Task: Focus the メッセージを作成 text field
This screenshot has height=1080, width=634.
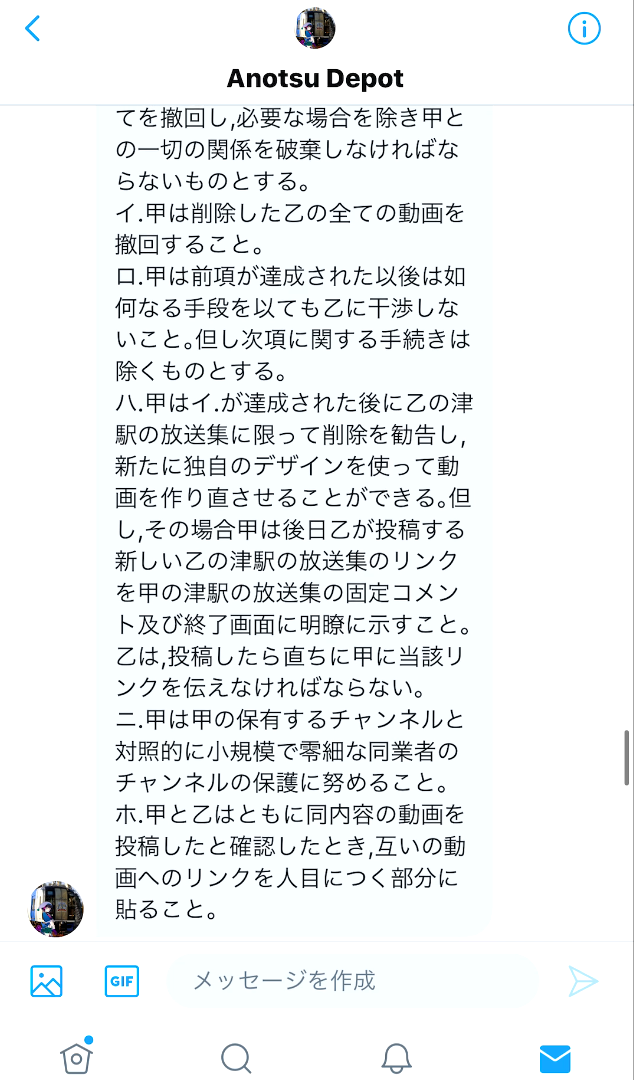Action: point(350,980)
